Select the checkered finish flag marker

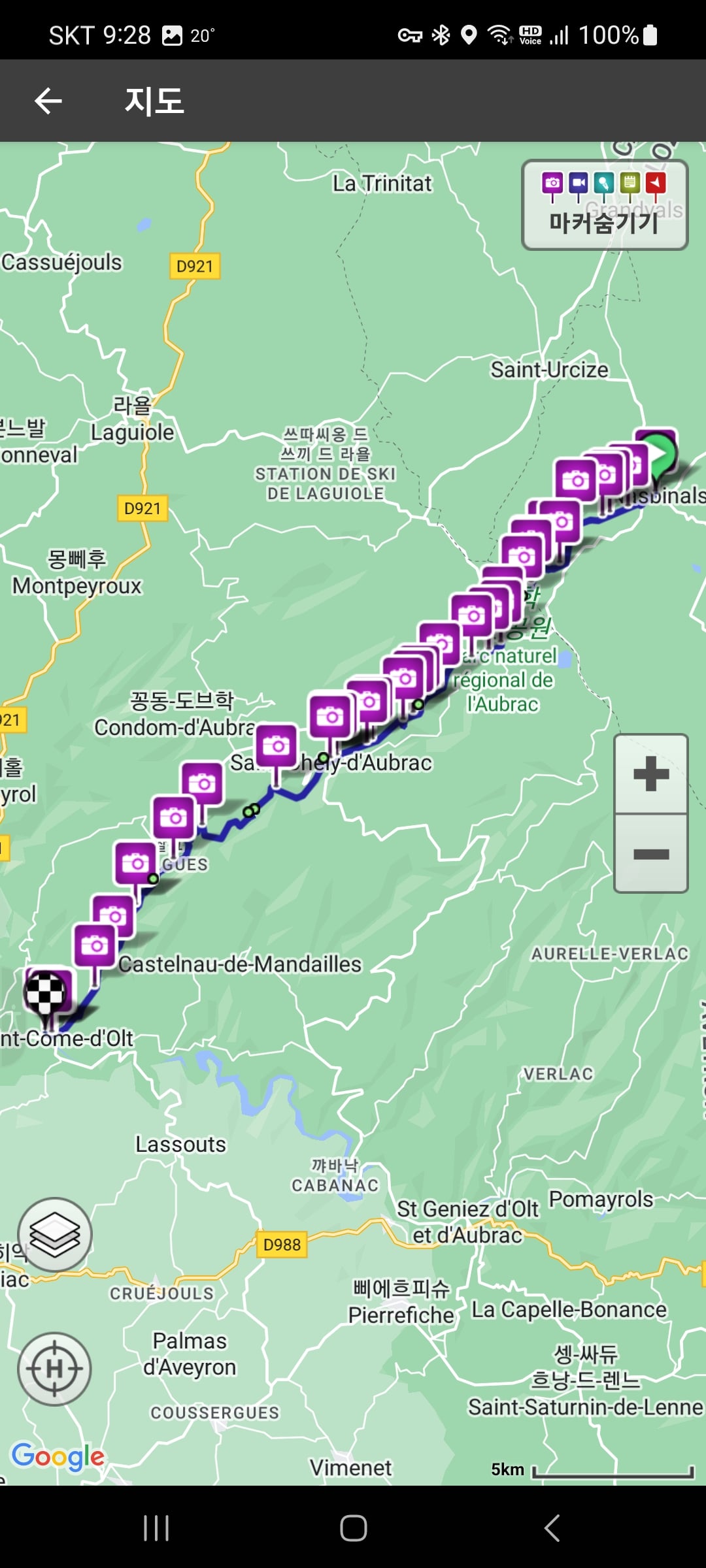tap(46, 993)
